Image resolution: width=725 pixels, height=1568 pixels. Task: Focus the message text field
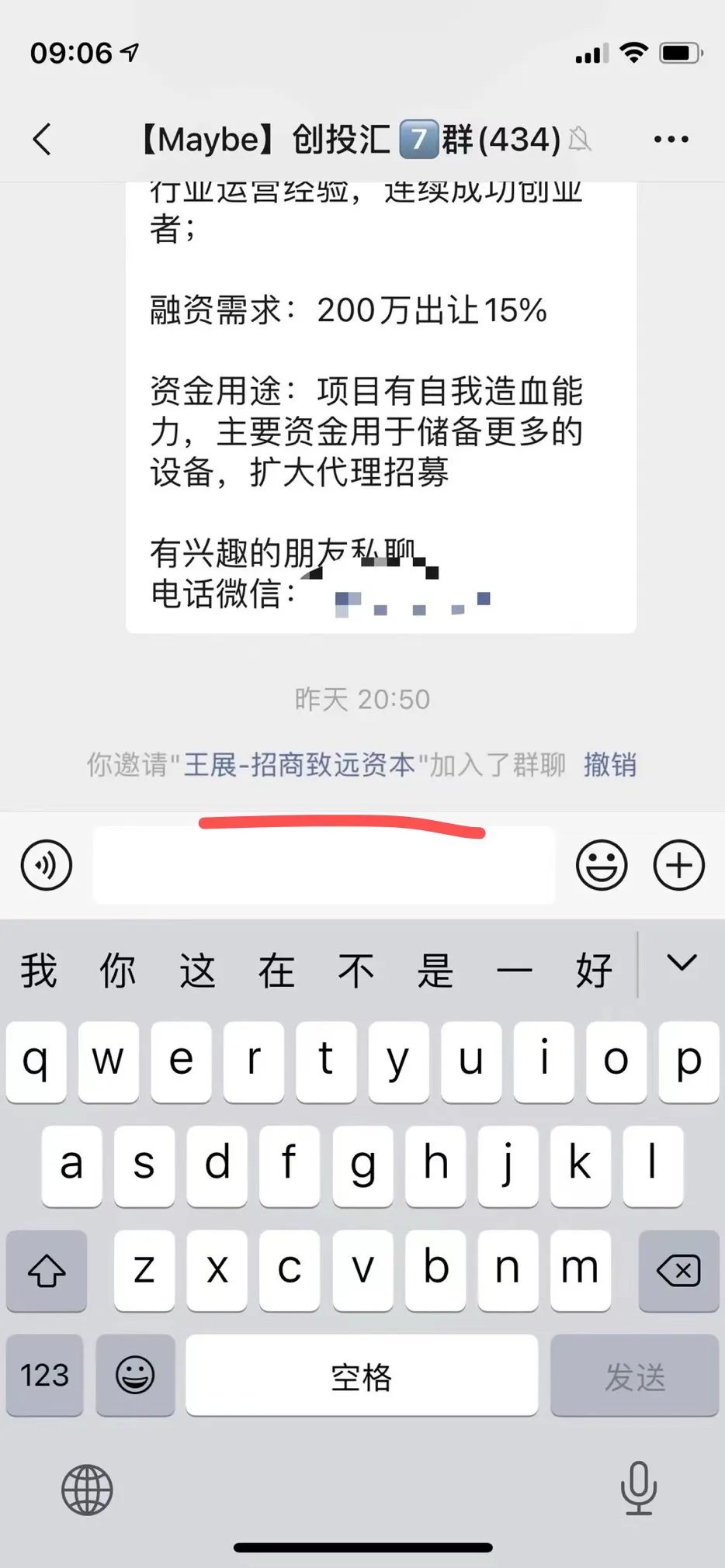click(324, 865)
